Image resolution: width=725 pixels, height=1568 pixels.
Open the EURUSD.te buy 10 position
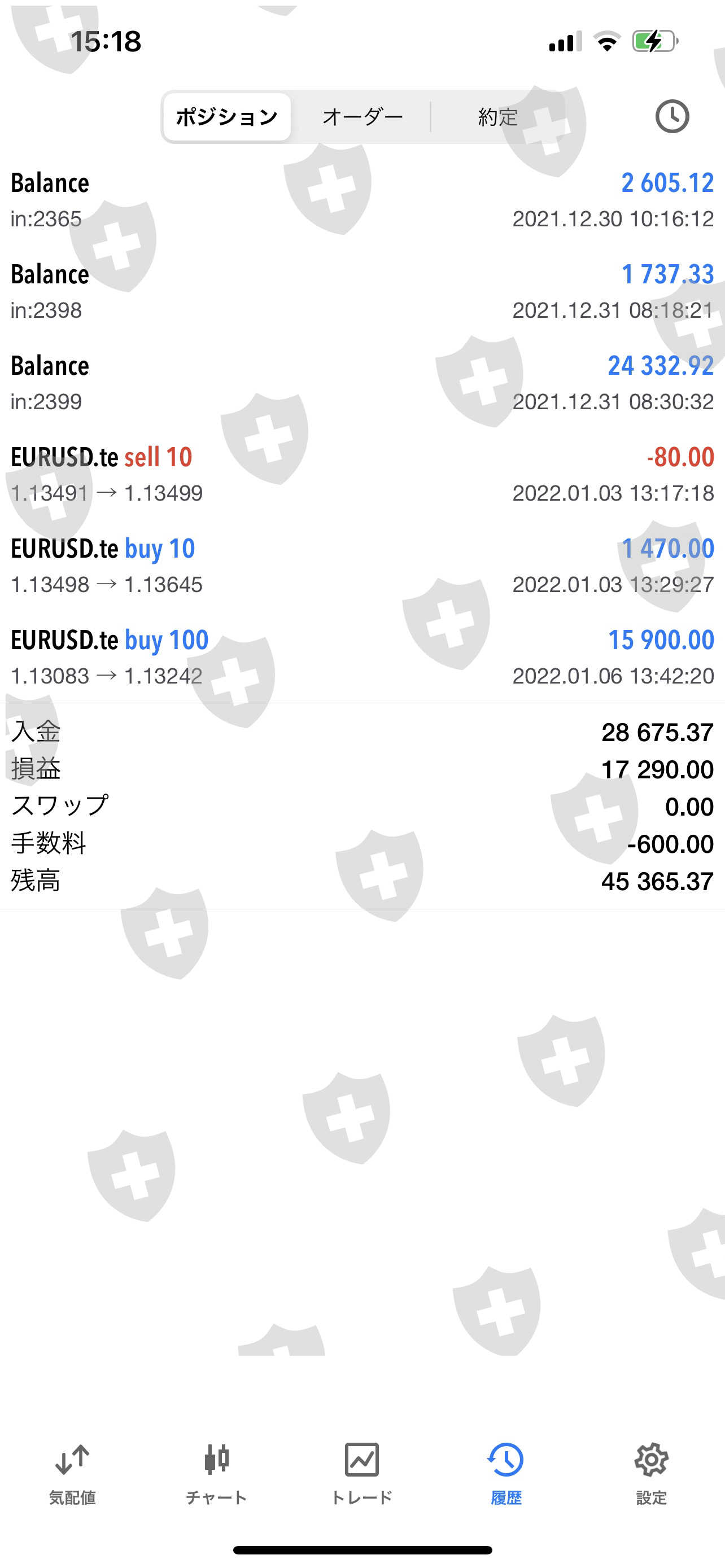point(362,566)
